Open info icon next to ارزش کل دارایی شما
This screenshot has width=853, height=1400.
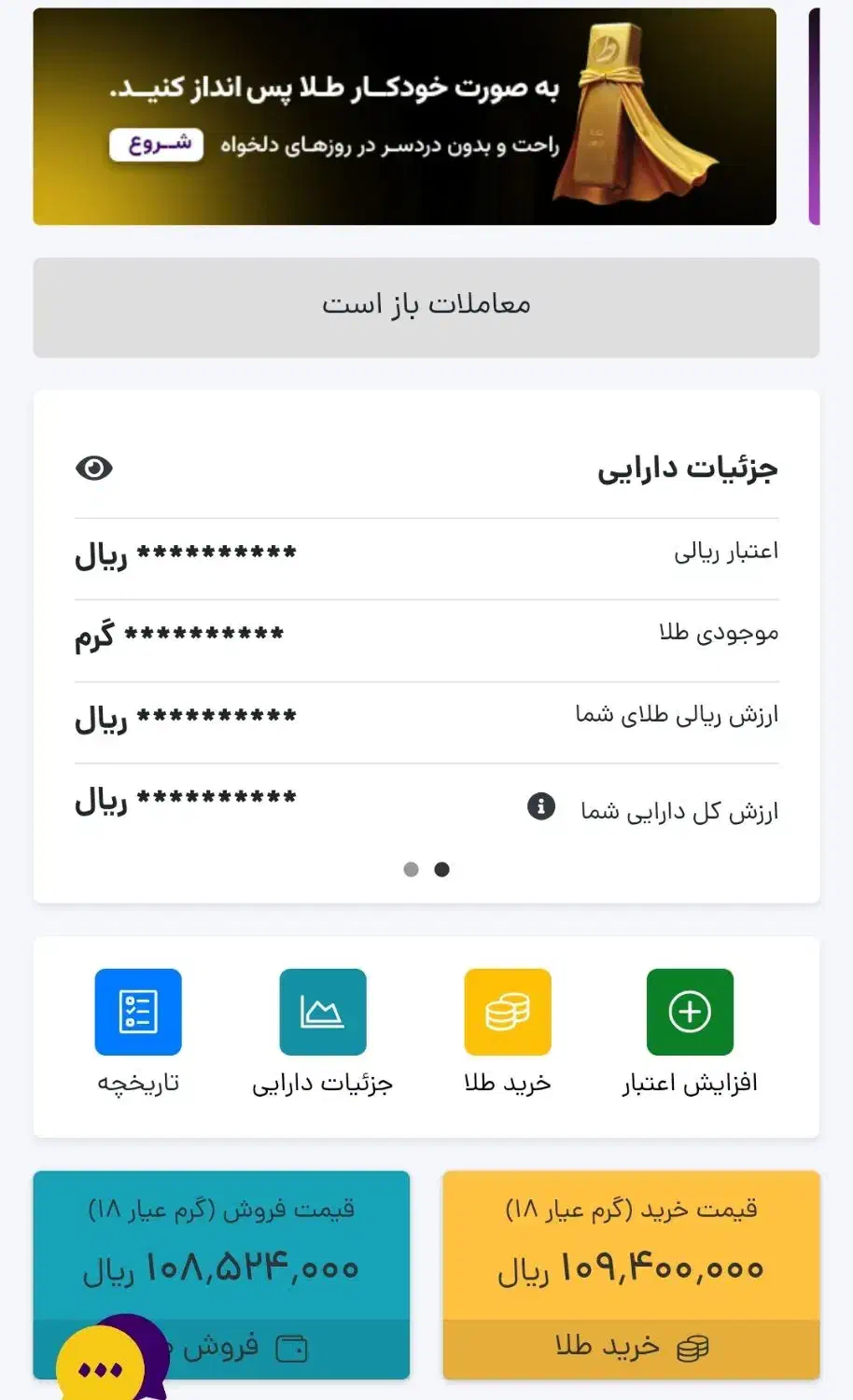tap(541, 806)
